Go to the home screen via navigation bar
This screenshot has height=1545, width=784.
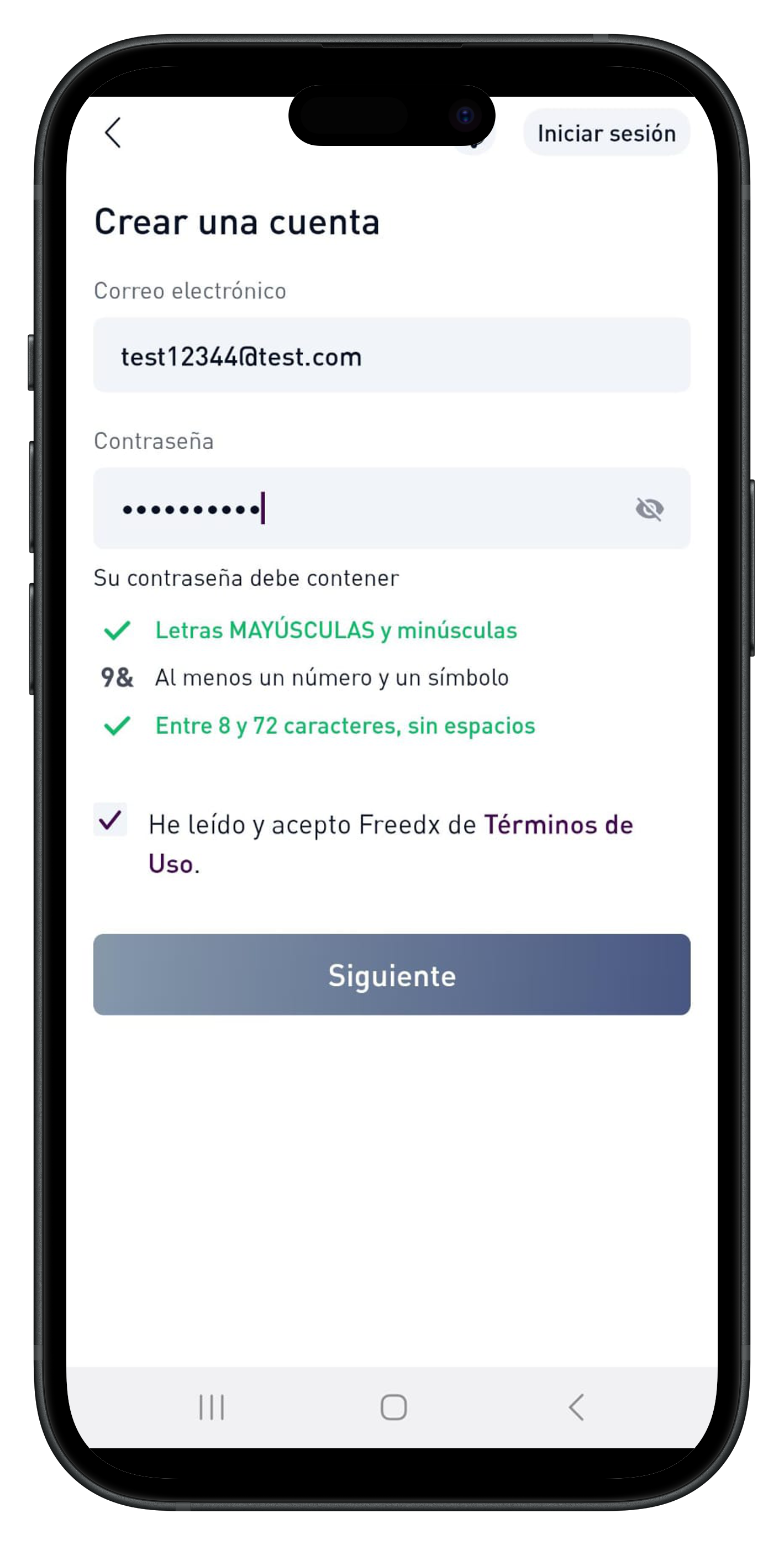pos(393,1407)
